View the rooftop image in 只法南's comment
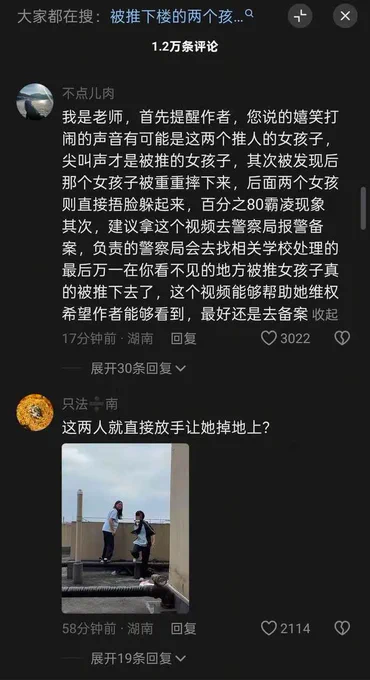The width and height of the screenshot is (370, 680). [125, 528]
